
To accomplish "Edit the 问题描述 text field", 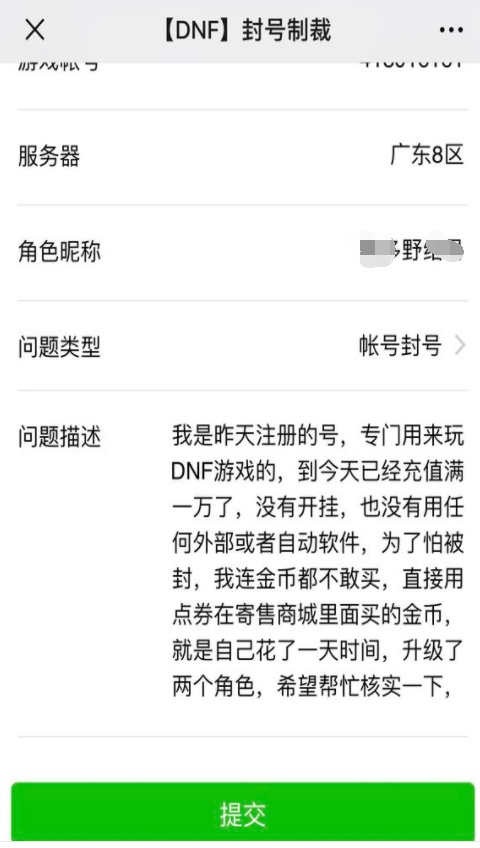I will [x=317, y=562].
